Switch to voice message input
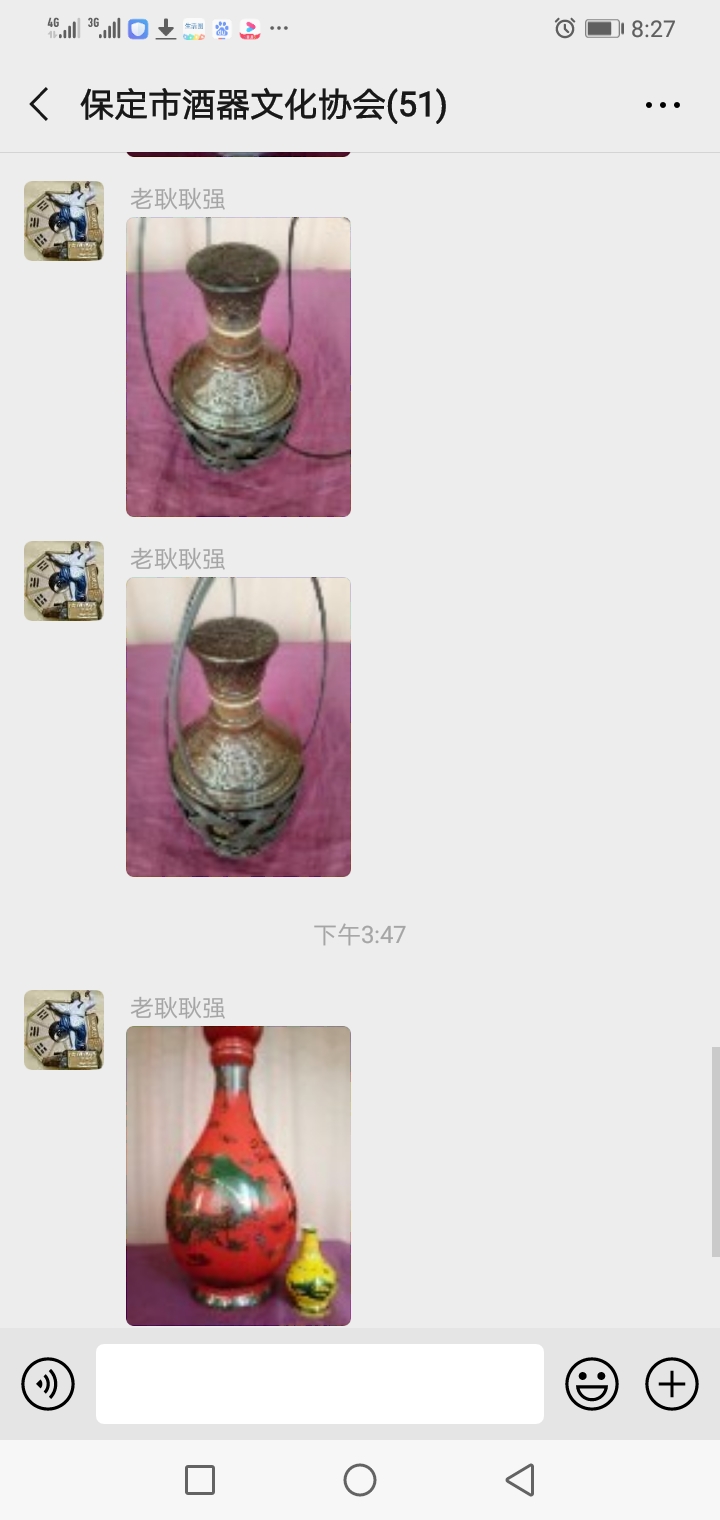Screen dimensions: 720x1520 click(x=48, y=1384)
